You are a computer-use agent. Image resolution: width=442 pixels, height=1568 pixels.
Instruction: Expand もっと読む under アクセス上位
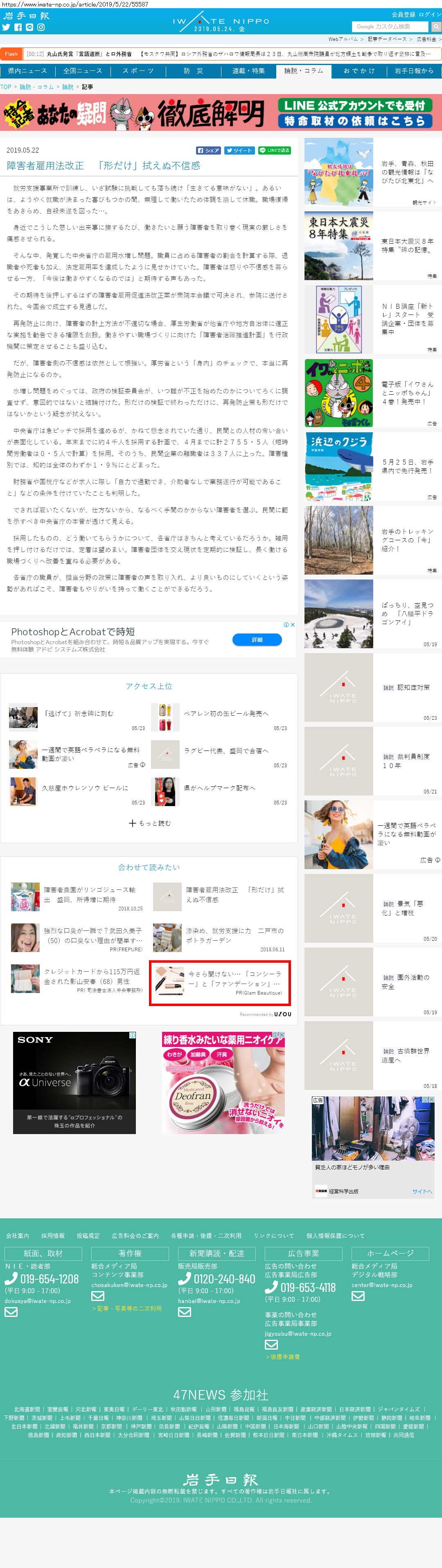[149, 823]
